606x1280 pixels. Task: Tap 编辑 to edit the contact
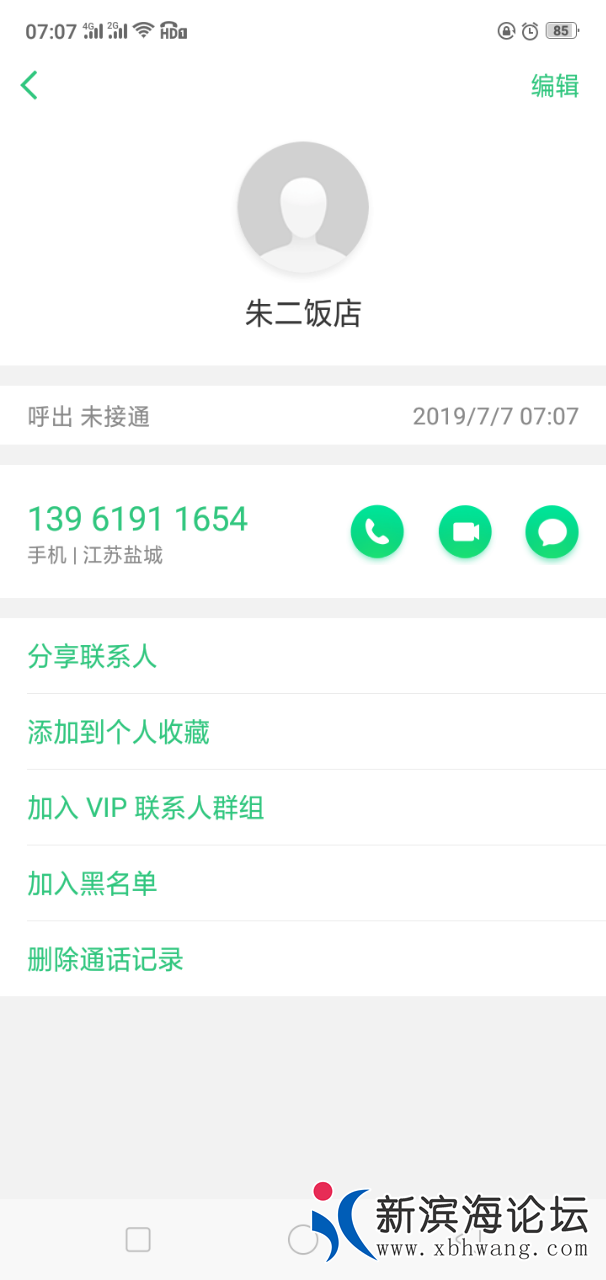point(554,86)
